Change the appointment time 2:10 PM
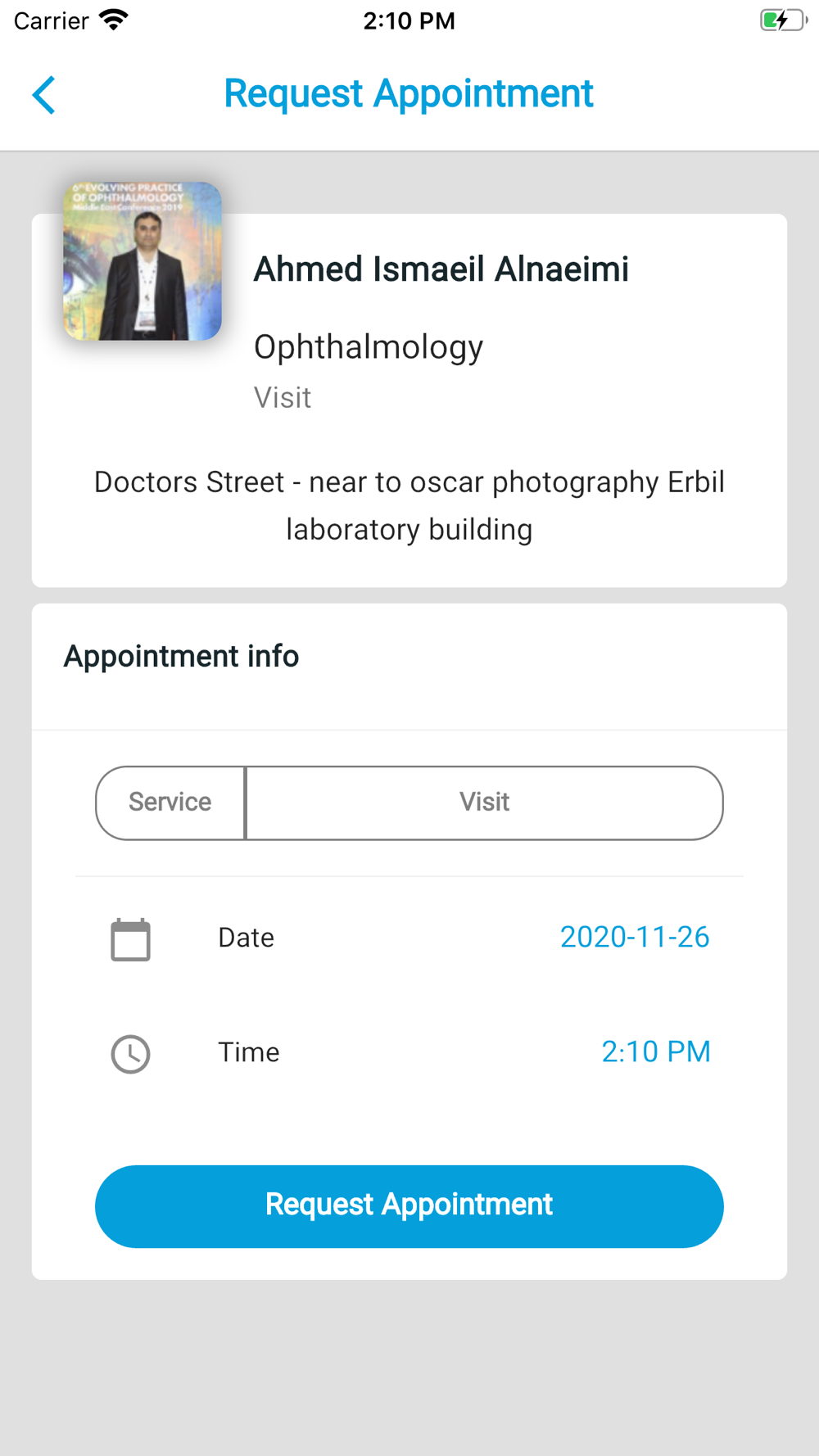Viewport: 819px width, 1456px height. (x=655, y=1052)
